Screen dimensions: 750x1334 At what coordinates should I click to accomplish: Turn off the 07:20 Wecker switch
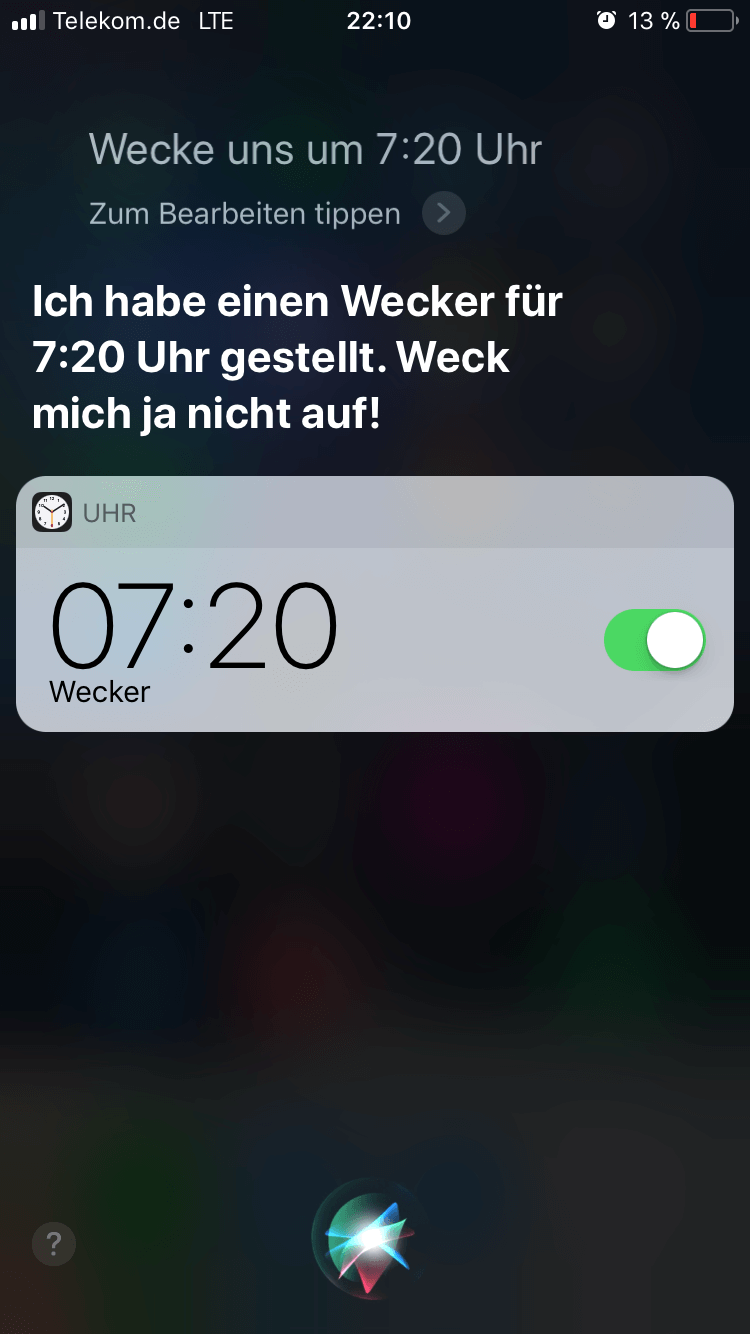[x=655, y=640]
